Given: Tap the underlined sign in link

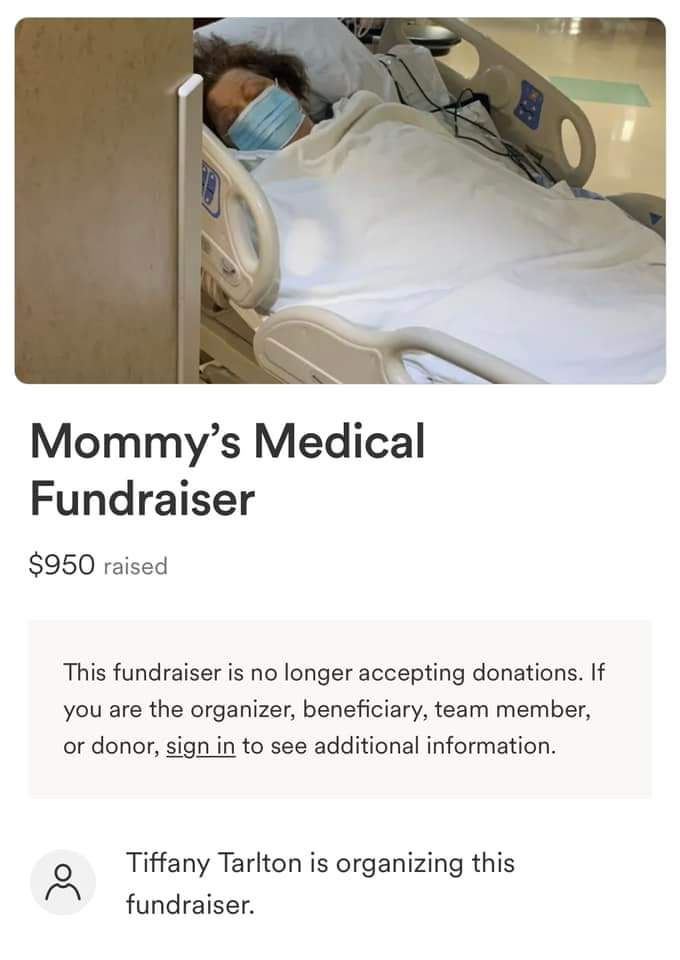Looking at the screenshot, I should [201, 747].
